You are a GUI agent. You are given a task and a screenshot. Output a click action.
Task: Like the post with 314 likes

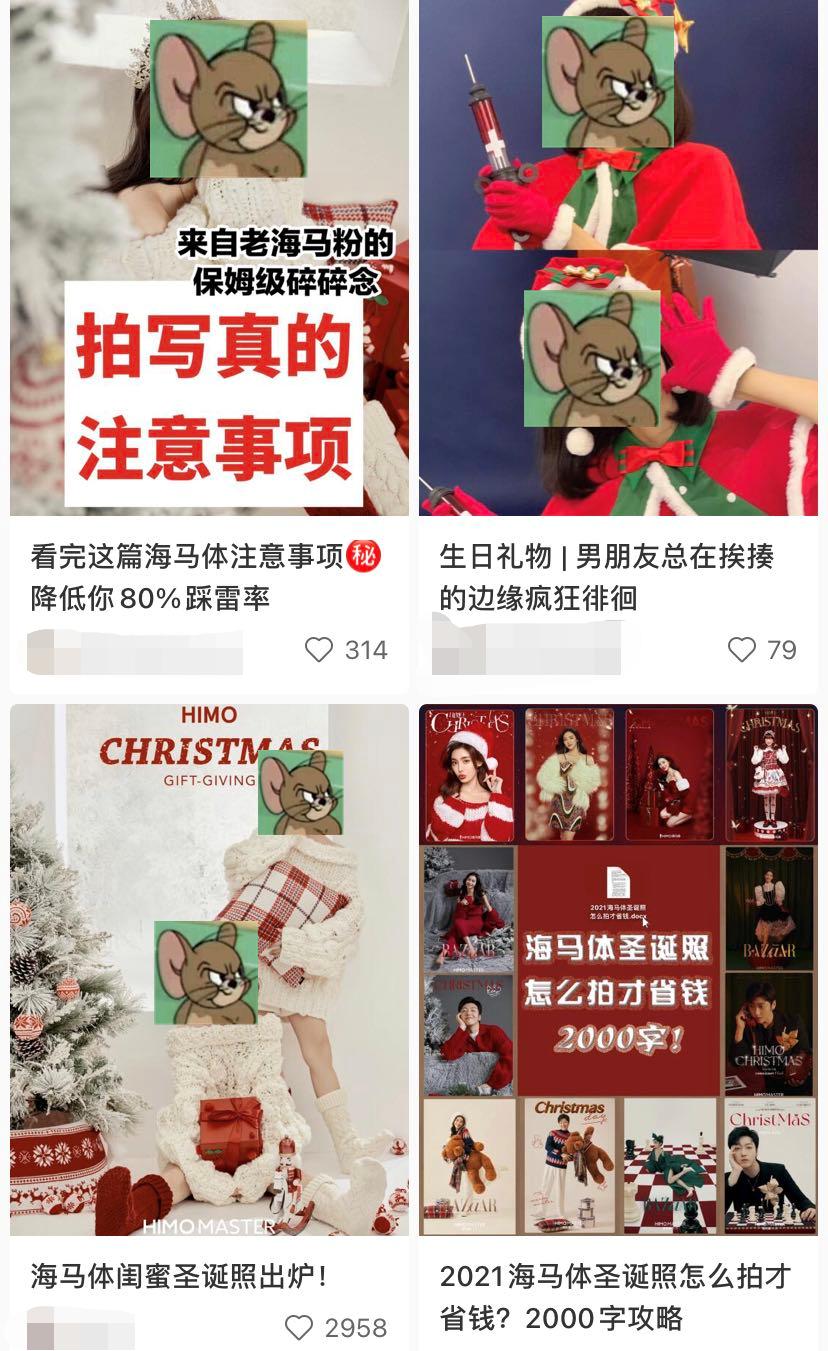319,650
